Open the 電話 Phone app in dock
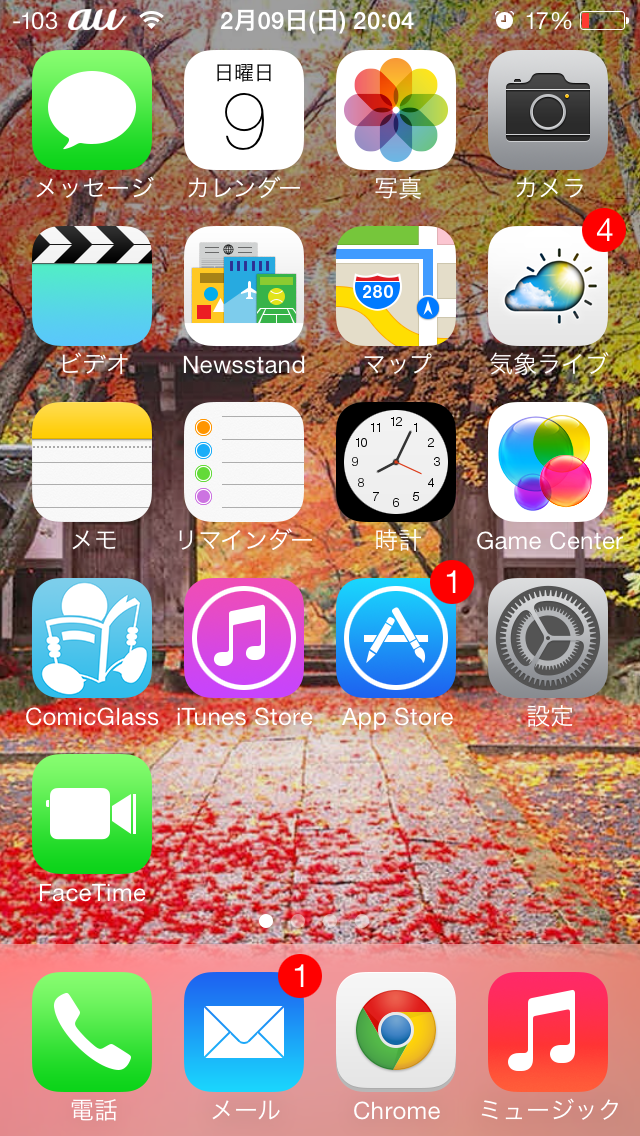The width and height of the screenshot is (640, 1136). [92, 1032]
